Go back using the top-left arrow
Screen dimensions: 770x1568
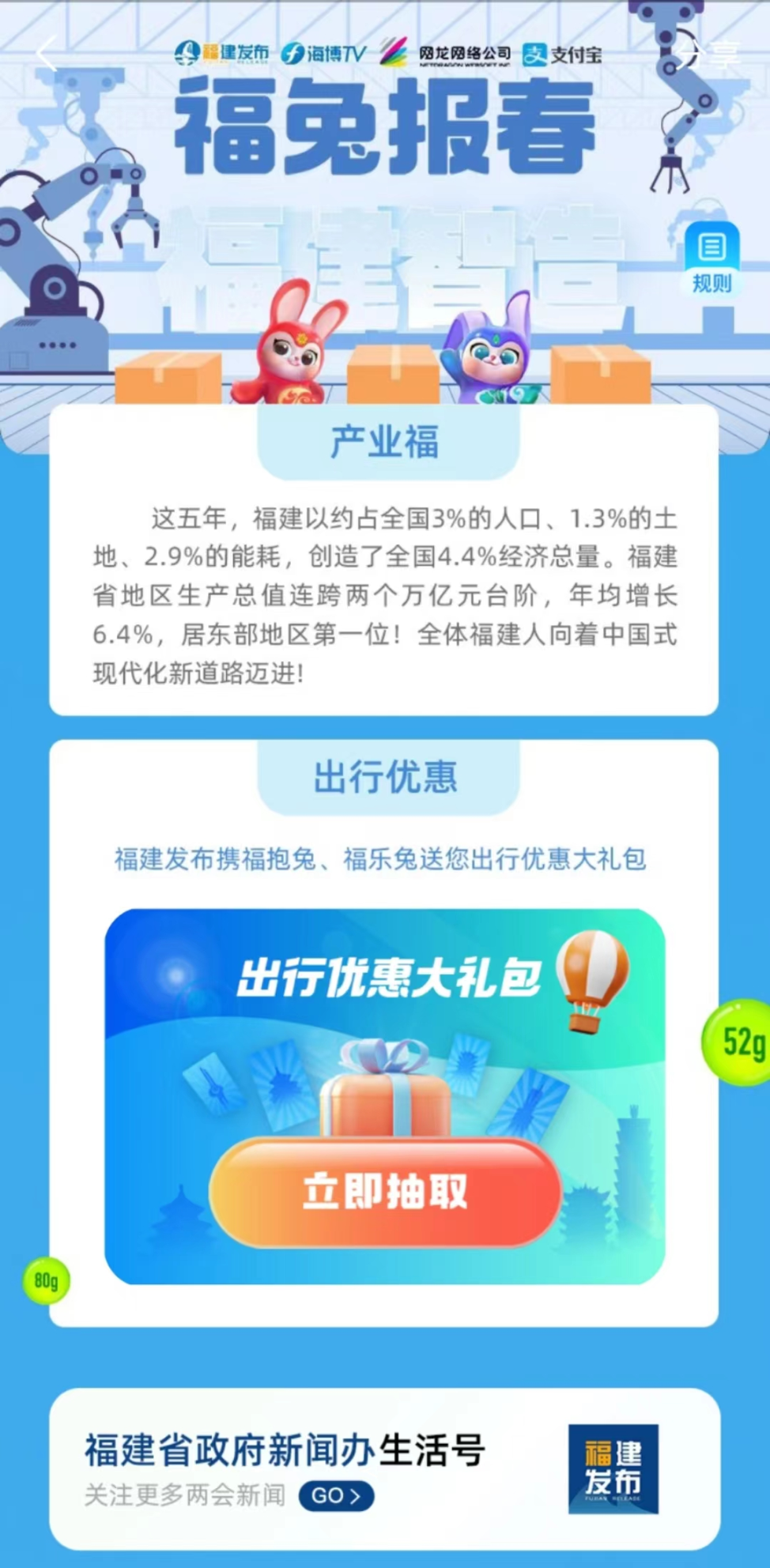pyautogui.click(x=46, y=55)
